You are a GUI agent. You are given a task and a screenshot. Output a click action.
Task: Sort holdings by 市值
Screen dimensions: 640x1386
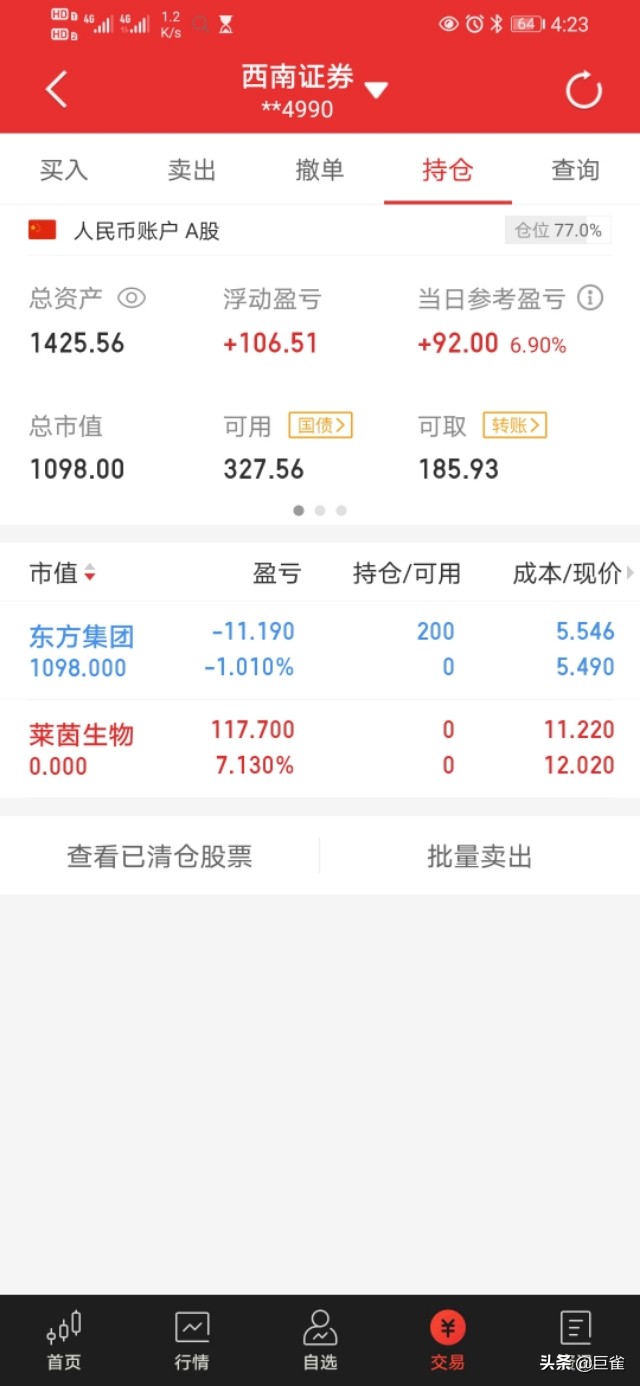click(62, 573)
